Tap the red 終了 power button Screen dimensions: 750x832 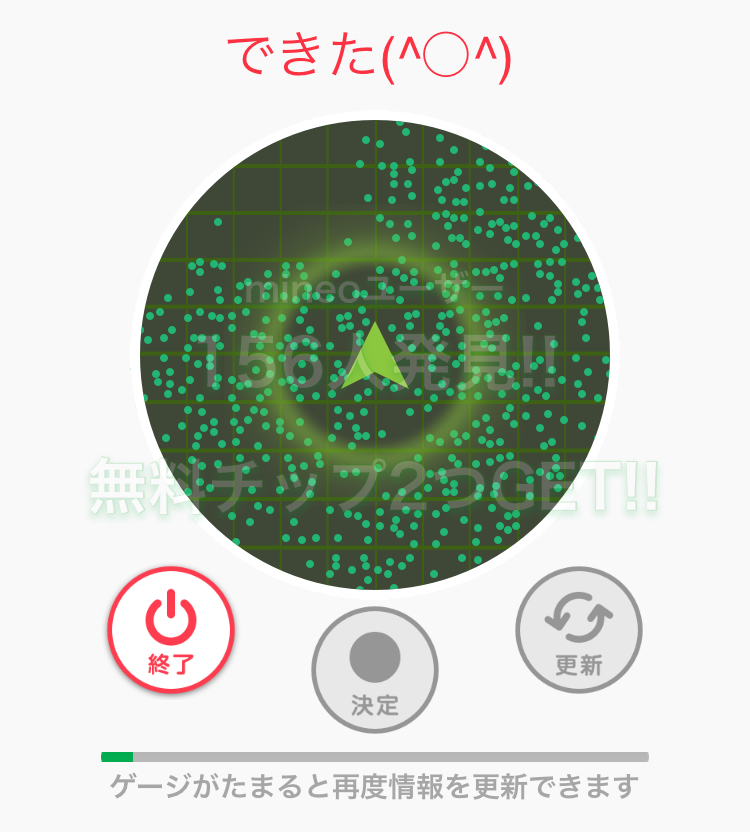[x=171, y=630]
